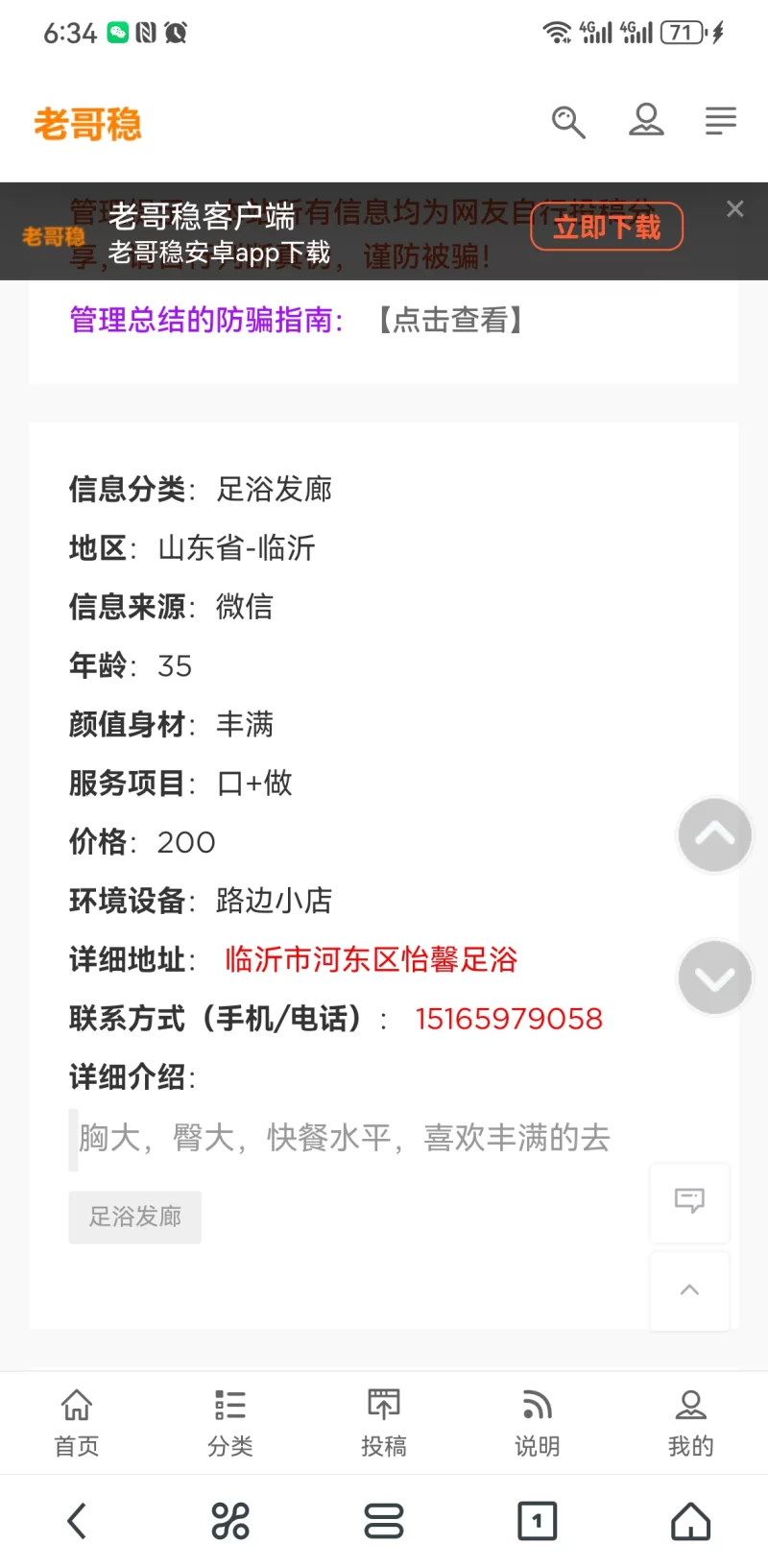Return to browser home page
This screenshot has height=1568, width=768.
[690, 1521]
